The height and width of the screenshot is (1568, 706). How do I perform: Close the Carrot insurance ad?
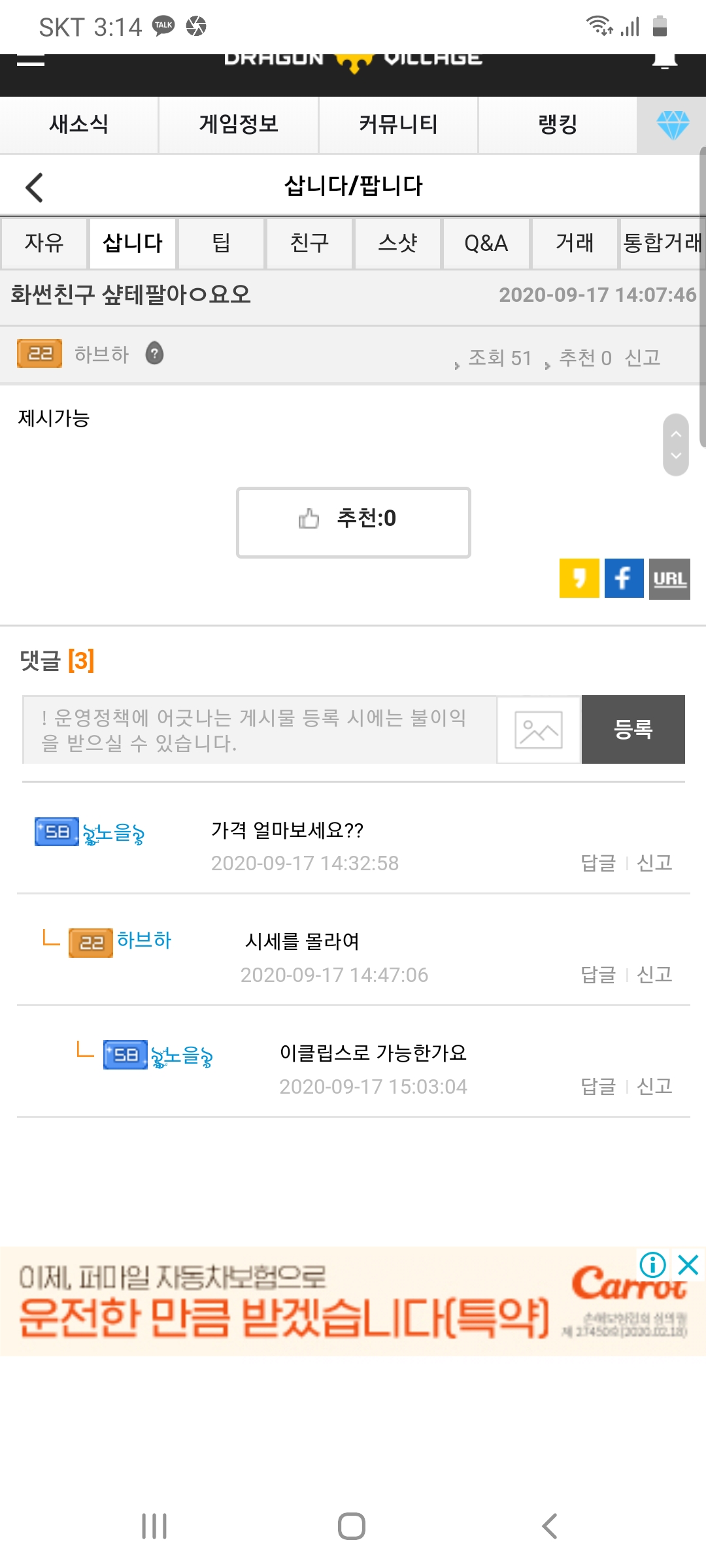click(x=689, y=1266)
